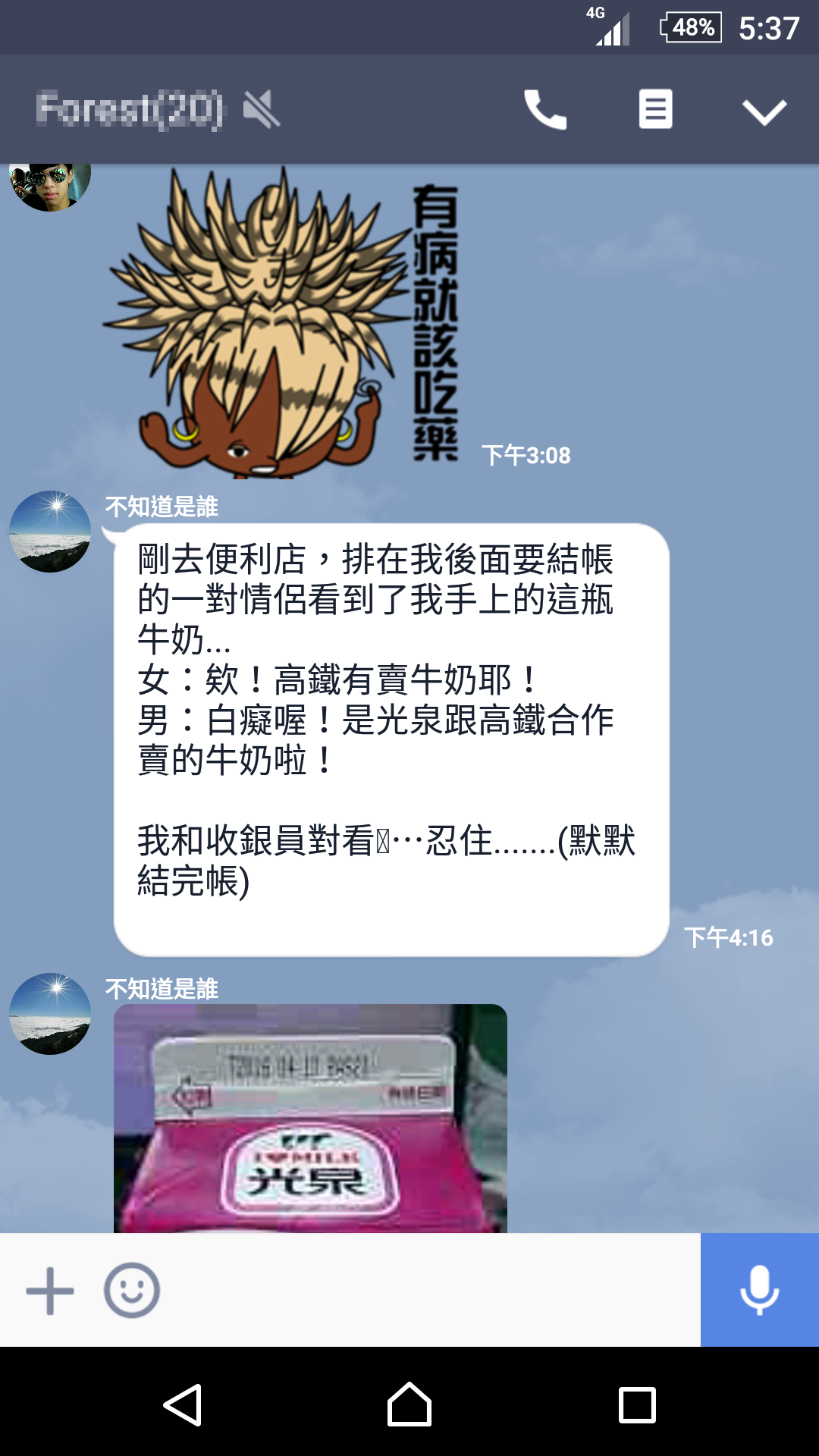The height and width of the screenshot is (1456, 819).
Task: Go back using the system back button
Action: 183,1405
